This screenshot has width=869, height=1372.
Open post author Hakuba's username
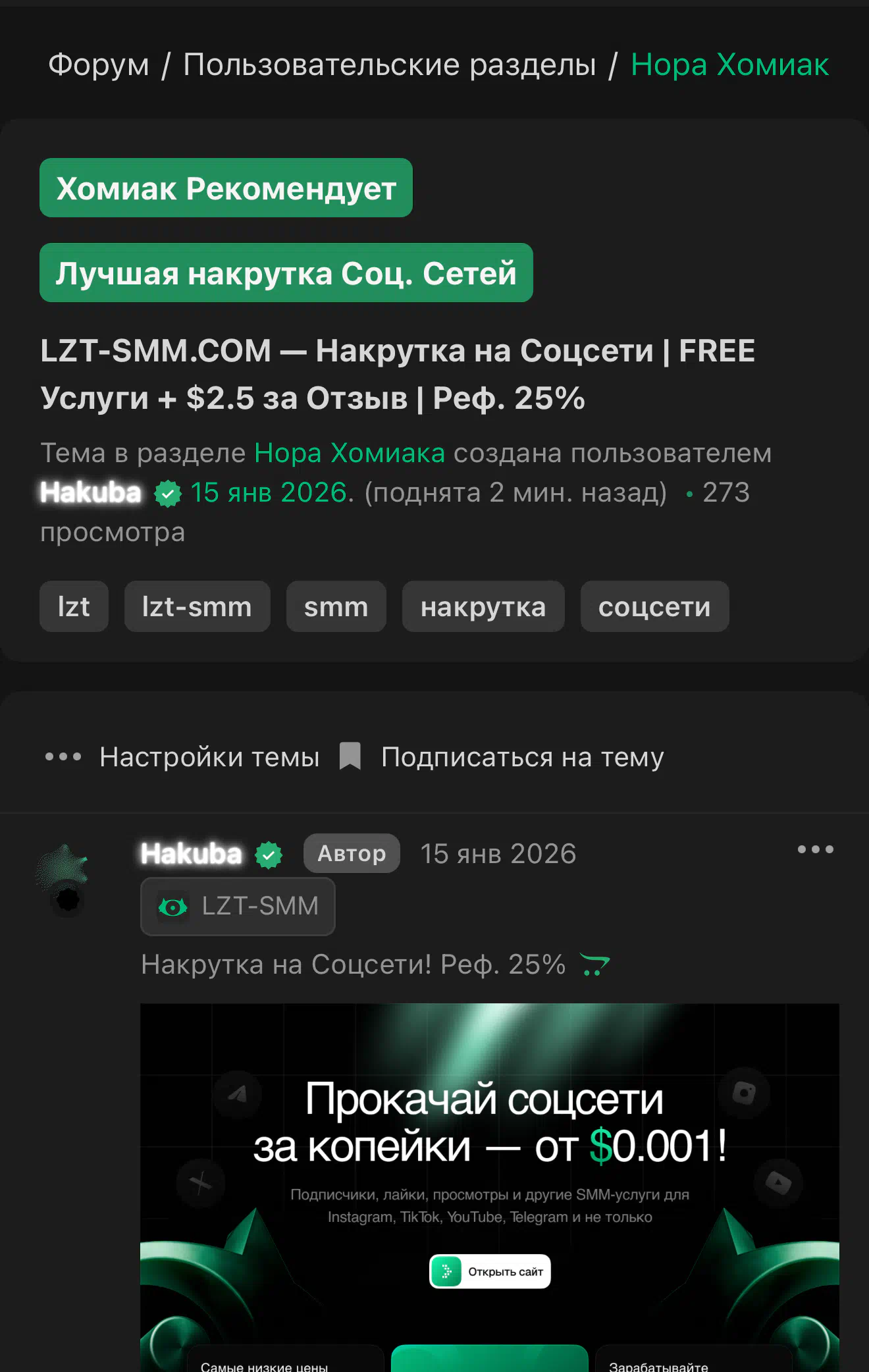click(x=191, y=854)
